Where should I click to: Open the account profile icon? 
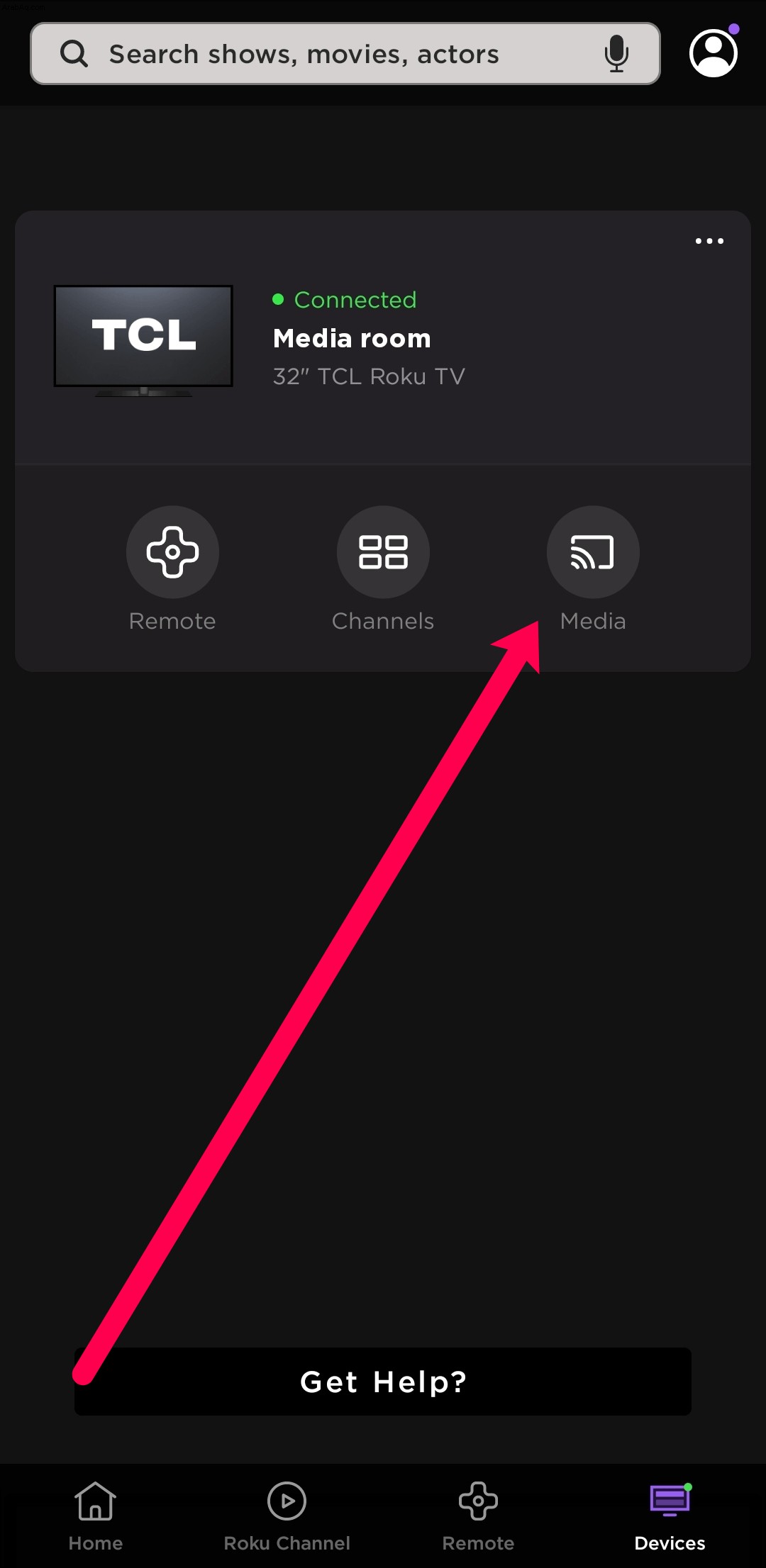[x=713, y=53]
